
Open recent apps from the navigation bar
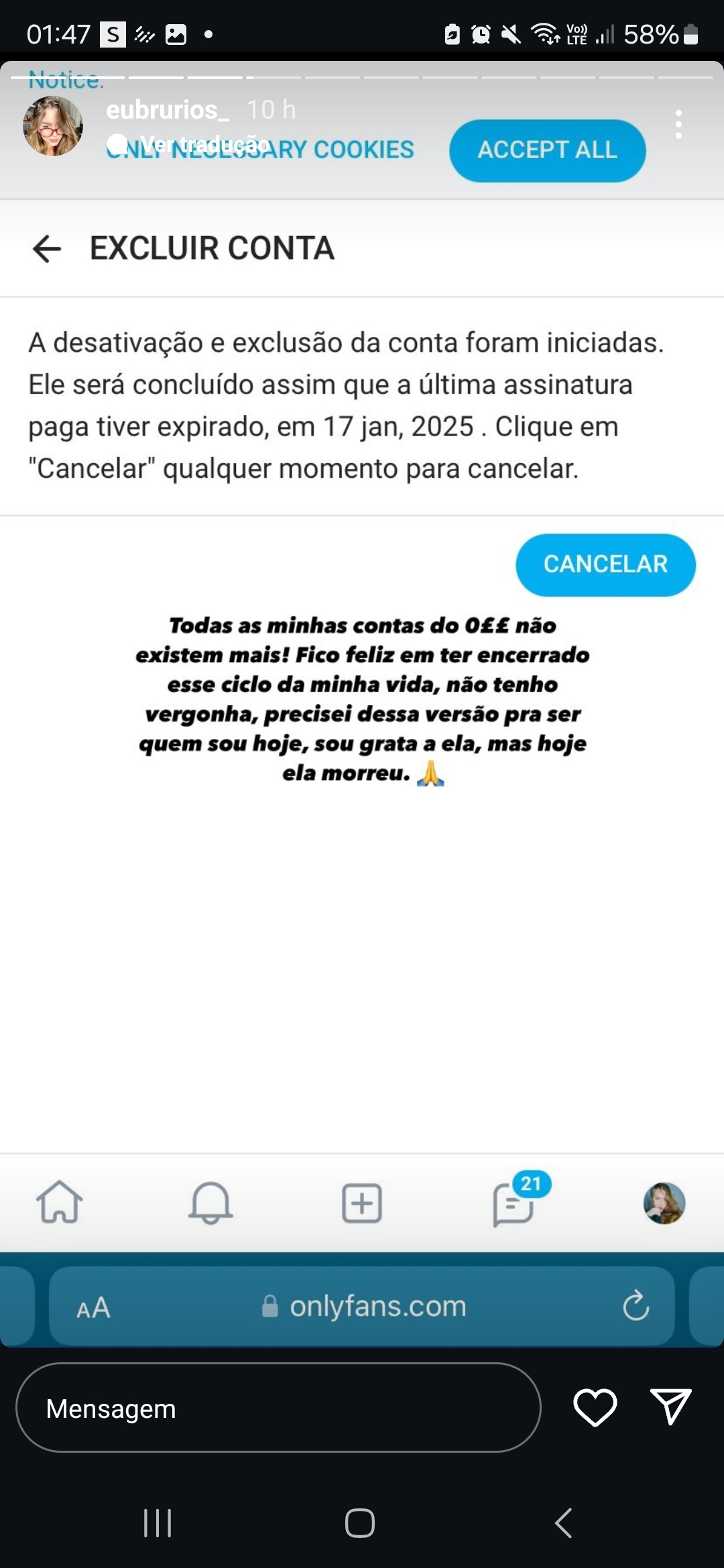(x=158, y=1523)
